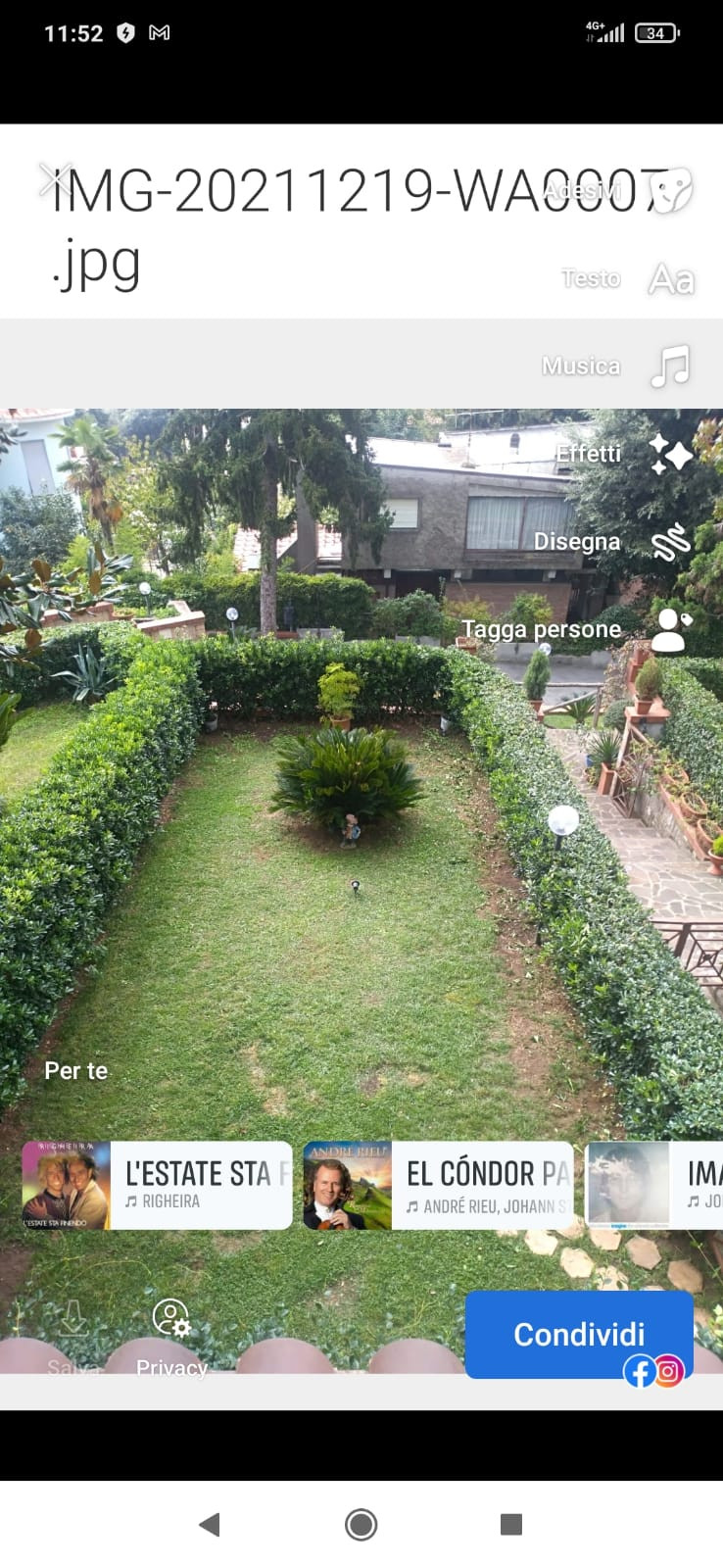Share the story with Condividi
Viewport: 723px width, 1568px height.
coord(579,1335)
